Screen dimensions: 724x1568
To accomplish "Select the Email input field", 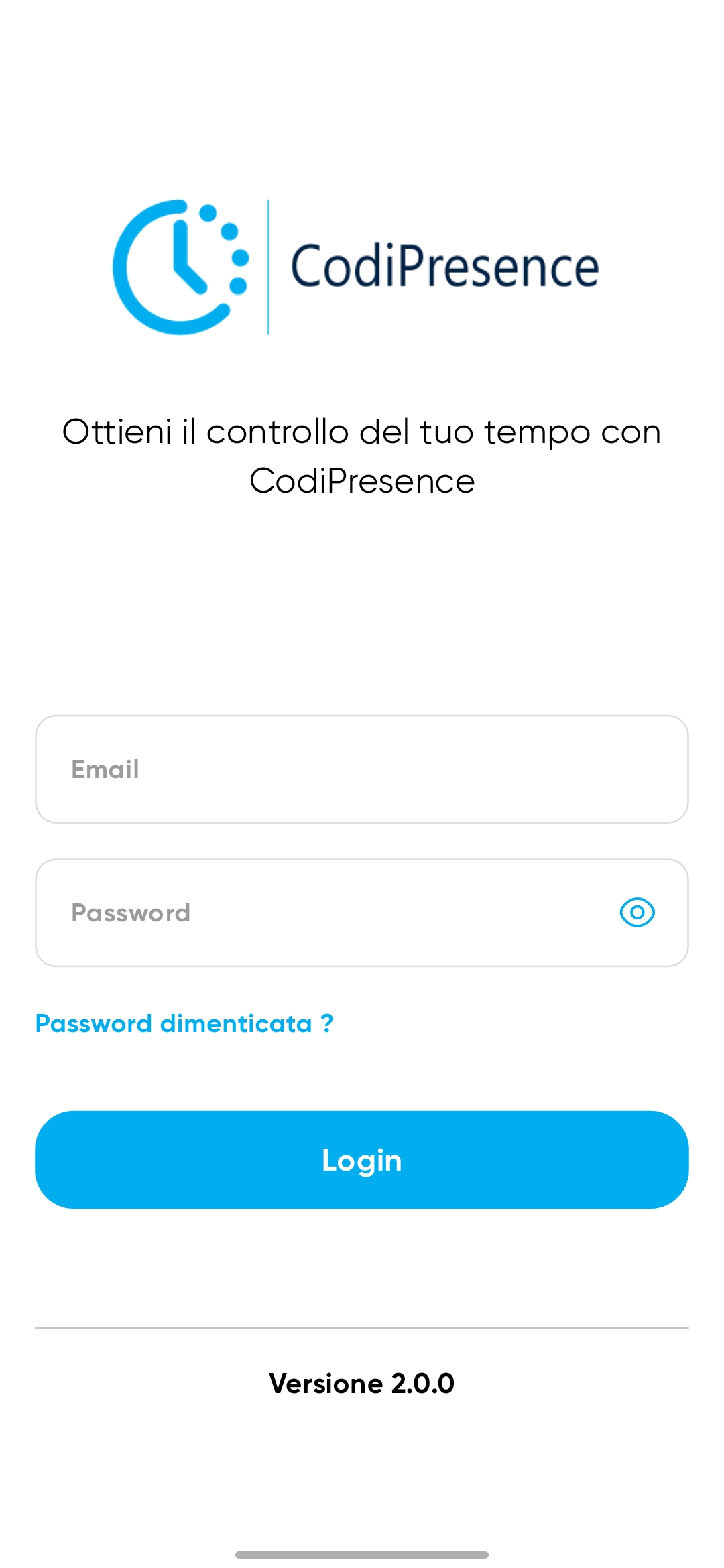I will coord(362,769).
